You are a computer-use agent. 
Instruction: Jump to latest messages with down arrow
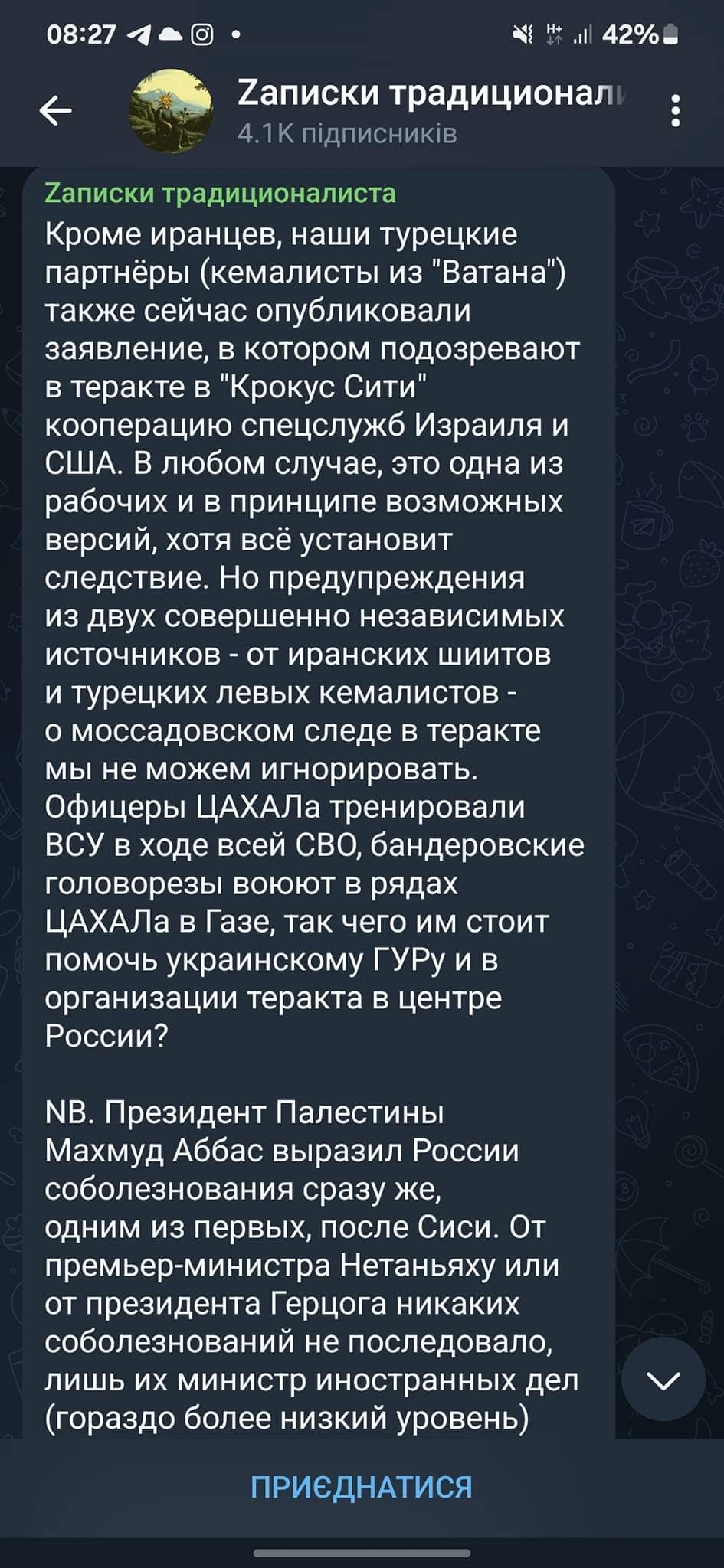pyautogui.click(x=663, y=1380)
